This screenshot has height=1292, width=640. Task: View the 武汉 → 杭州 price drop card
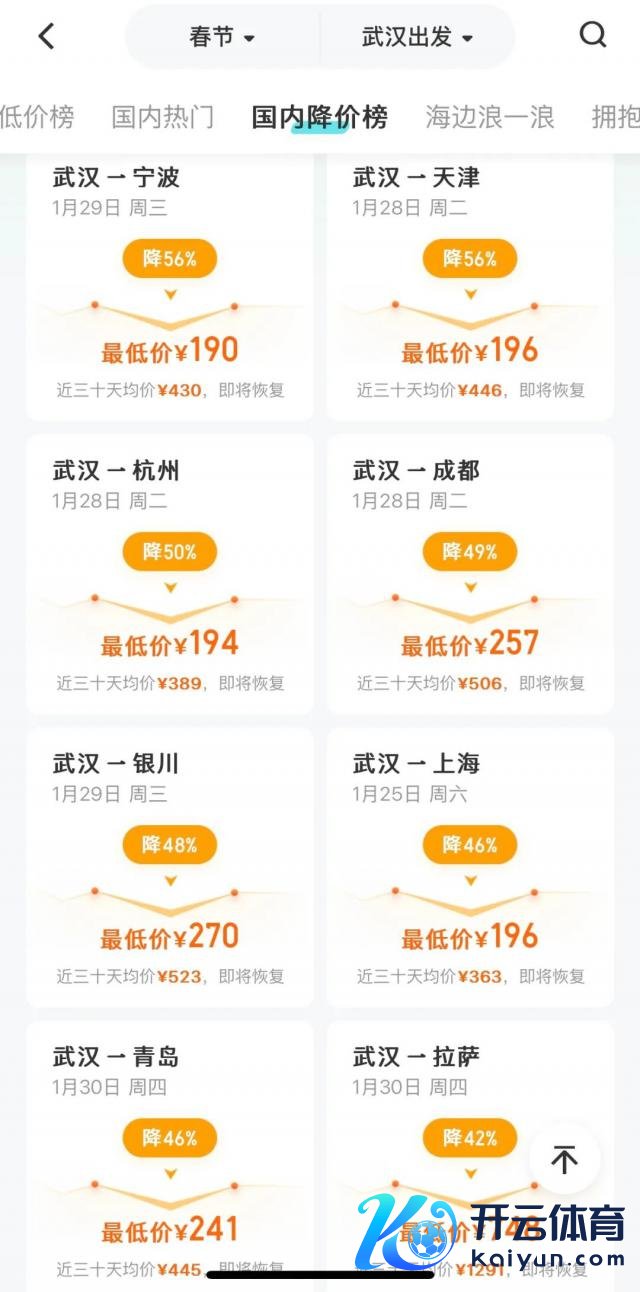[170, 575]
